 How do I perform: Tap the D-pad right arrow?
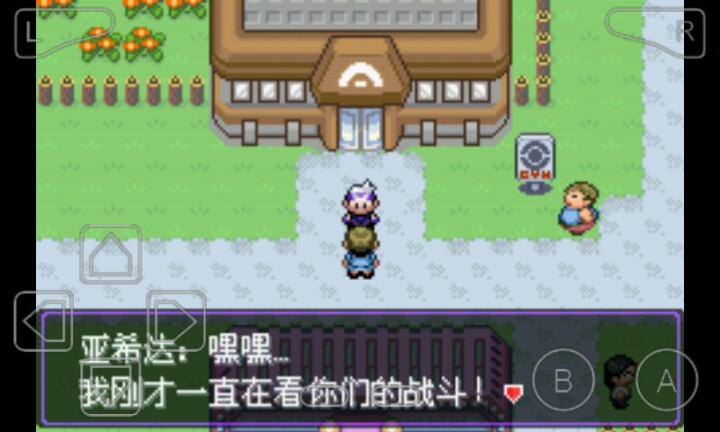pyautogui.click(x=176, y=321)
